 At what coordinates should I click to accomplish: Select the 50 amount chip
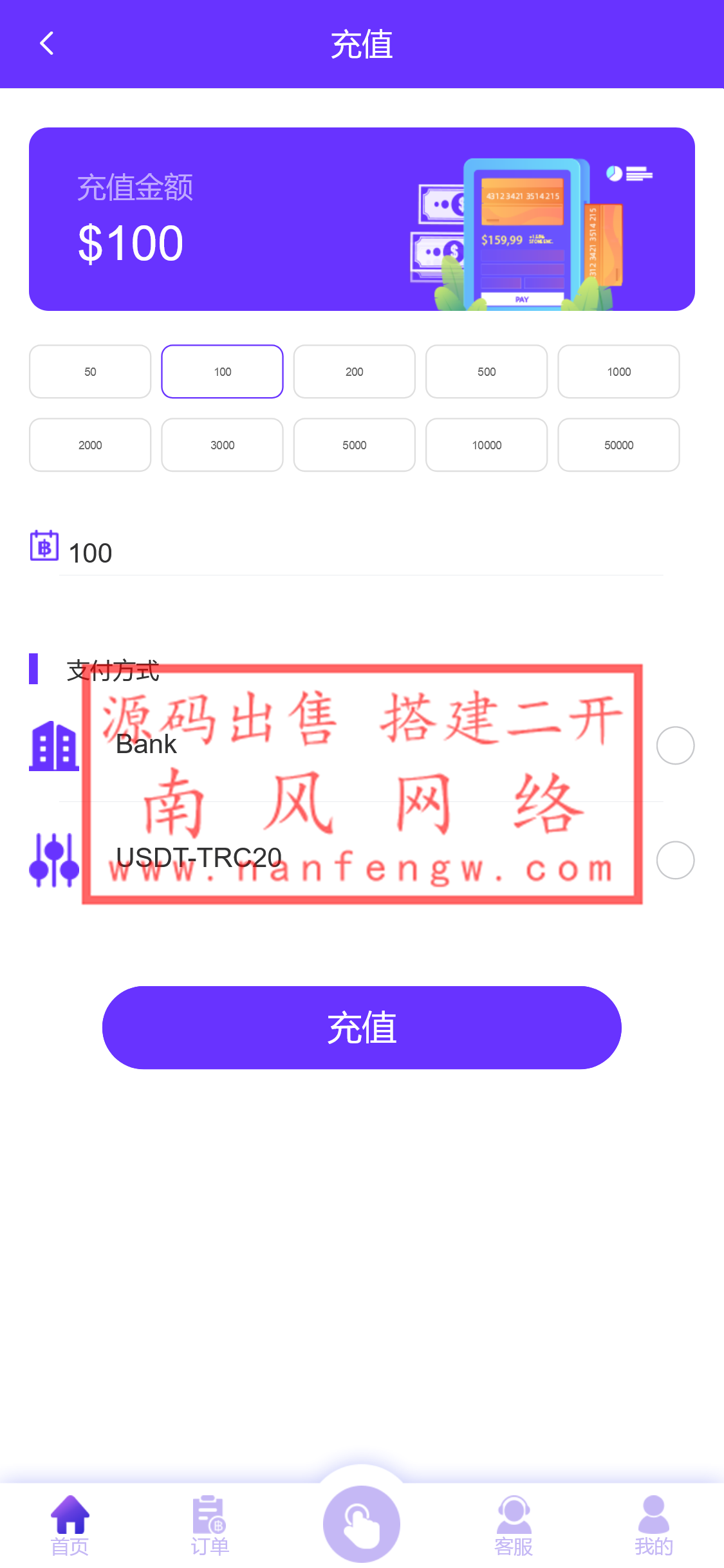click(90, 371)
